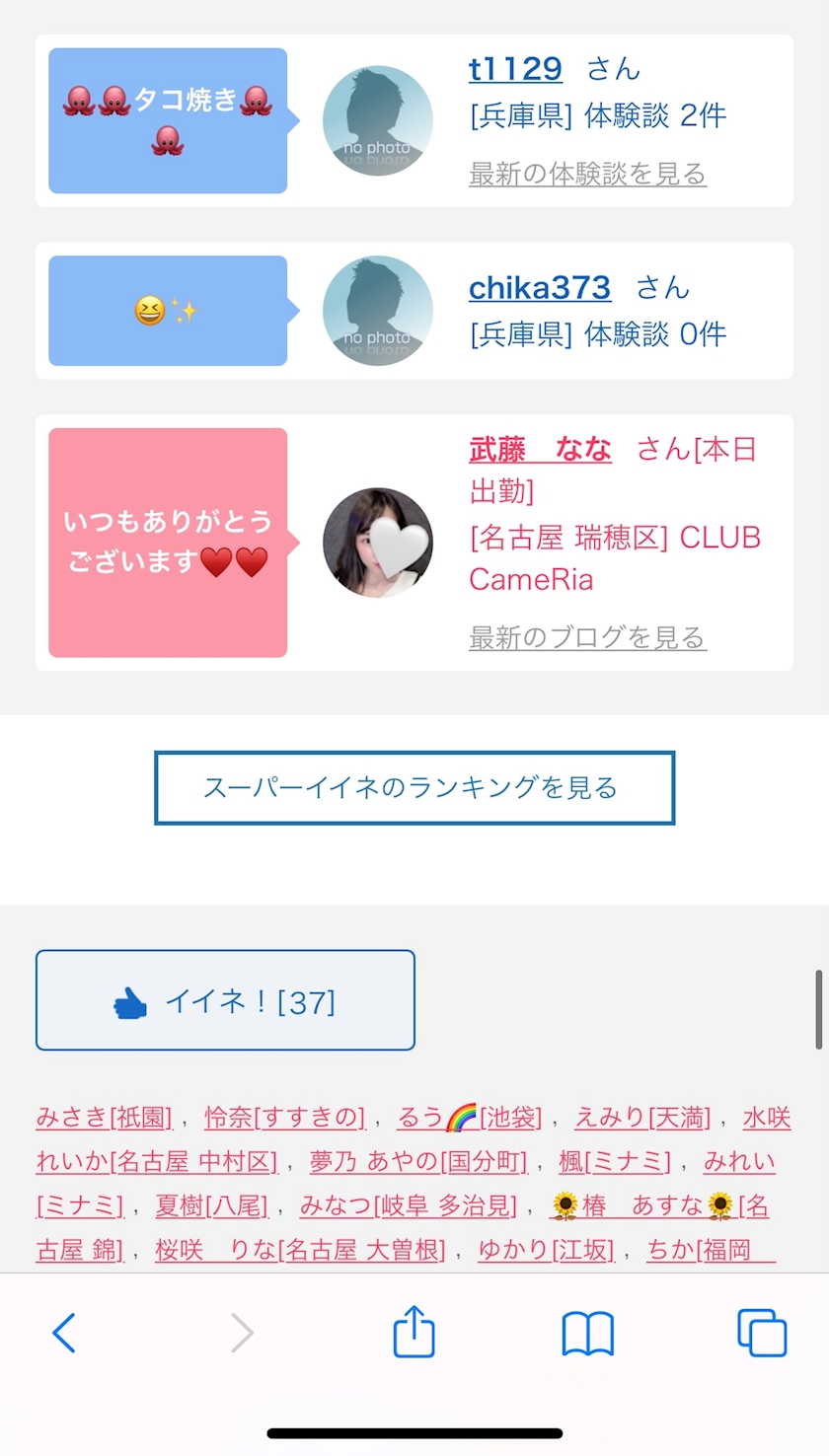
Task: Tap 最新のブログを見る link
Action: coord(587,638)
